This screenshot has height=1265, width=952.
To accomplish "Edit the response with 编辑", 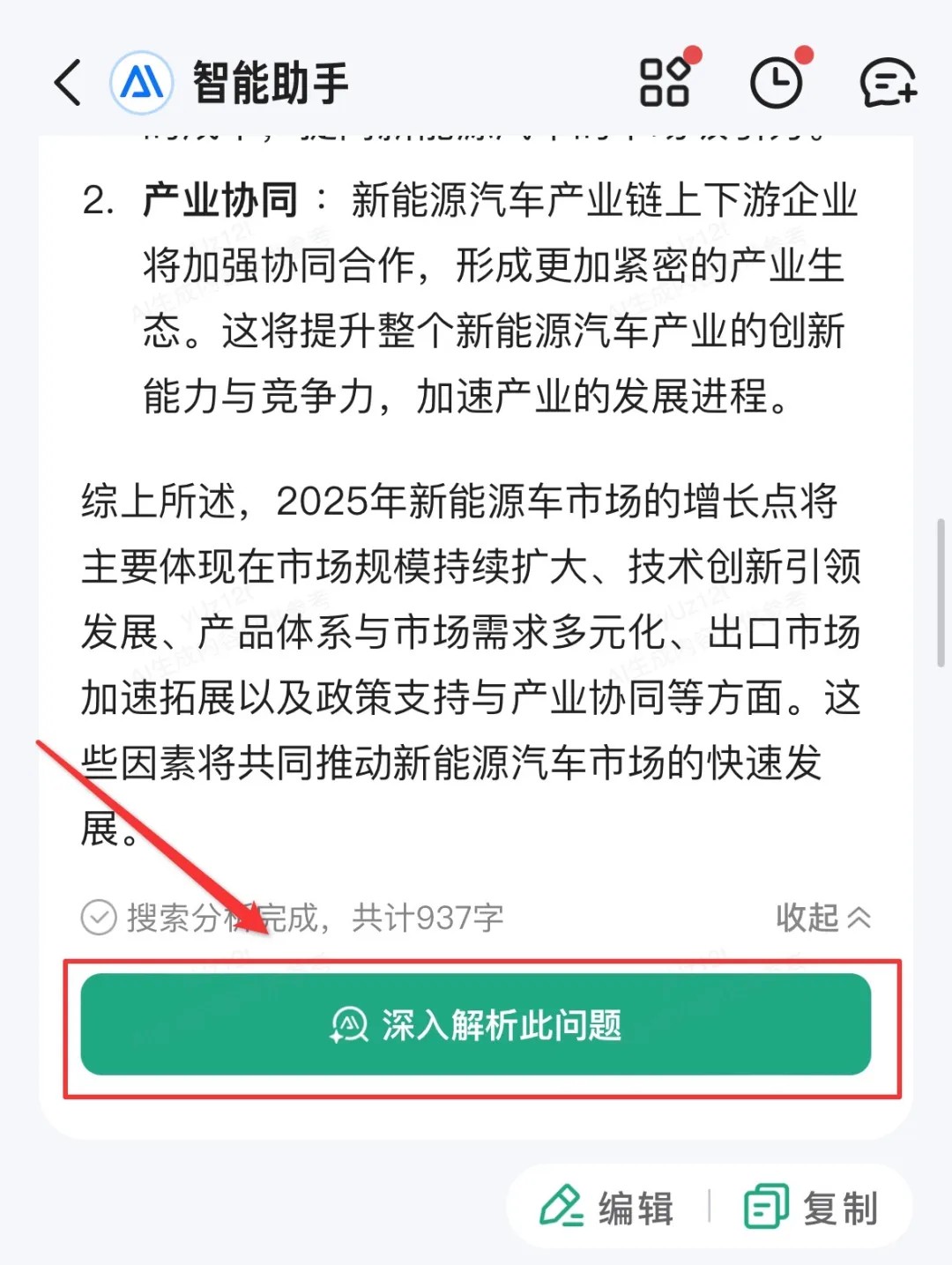I will tap(607, 1208).
